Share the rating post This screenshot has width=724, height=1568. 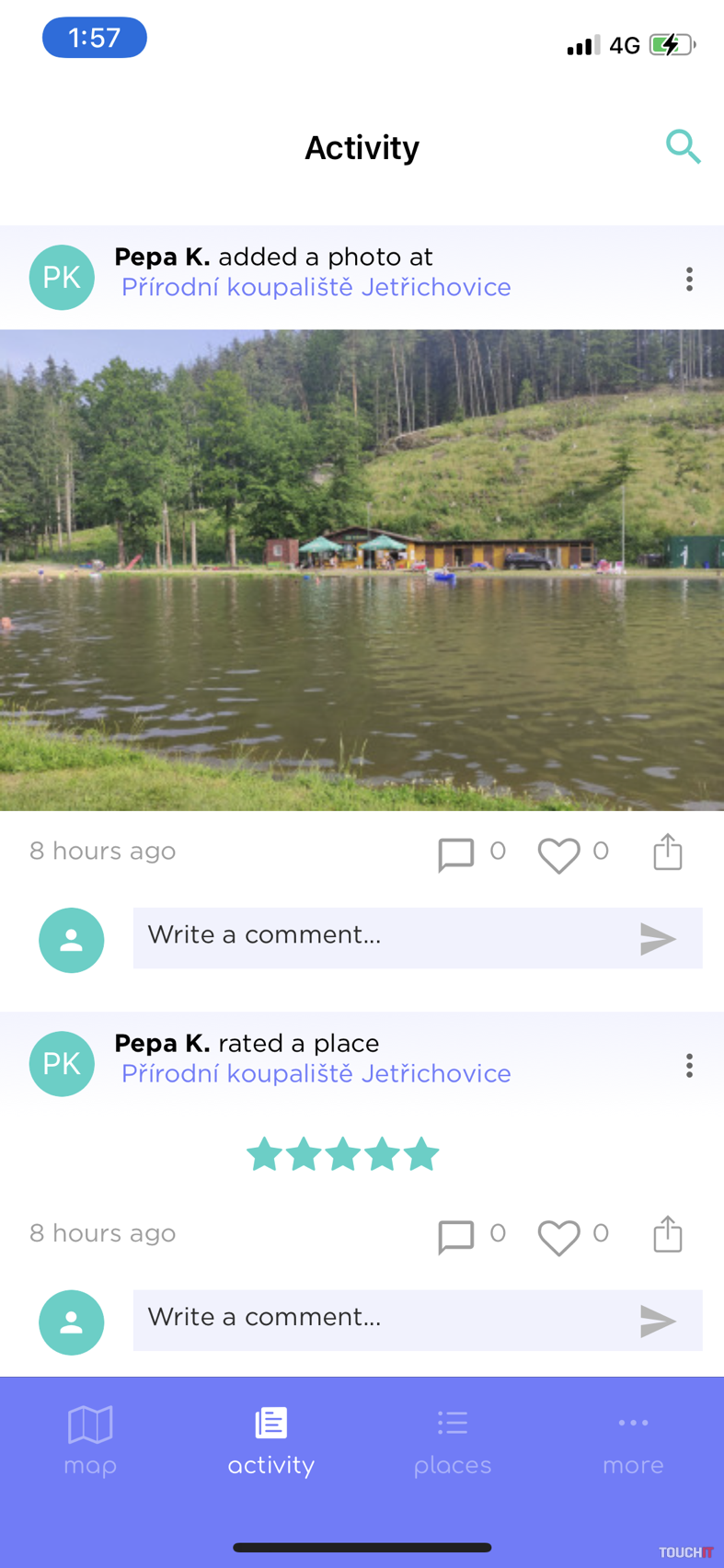tap(668, 1235)
